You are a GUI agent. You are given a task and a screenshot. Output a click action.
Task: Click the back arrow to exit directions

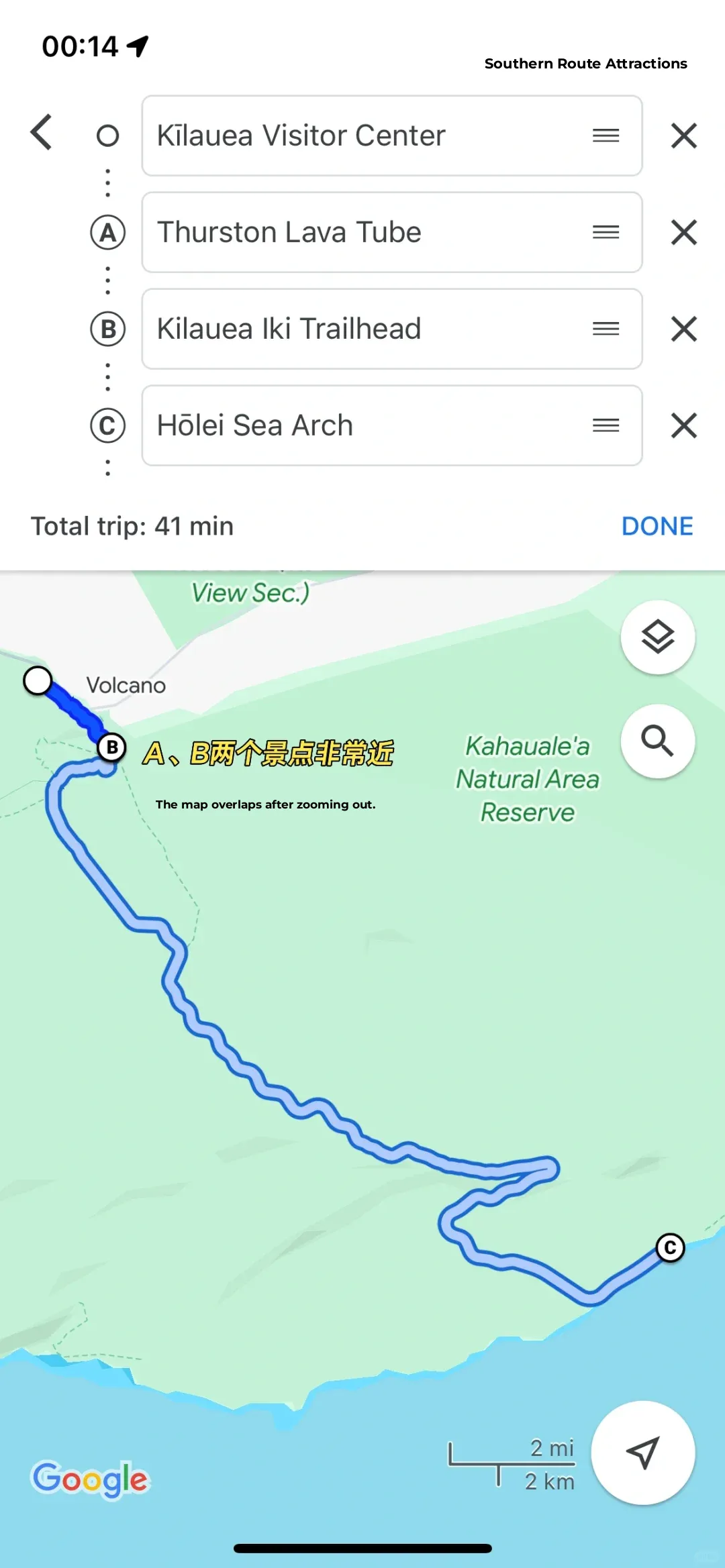pyautogui.click(x=42, y=132)
